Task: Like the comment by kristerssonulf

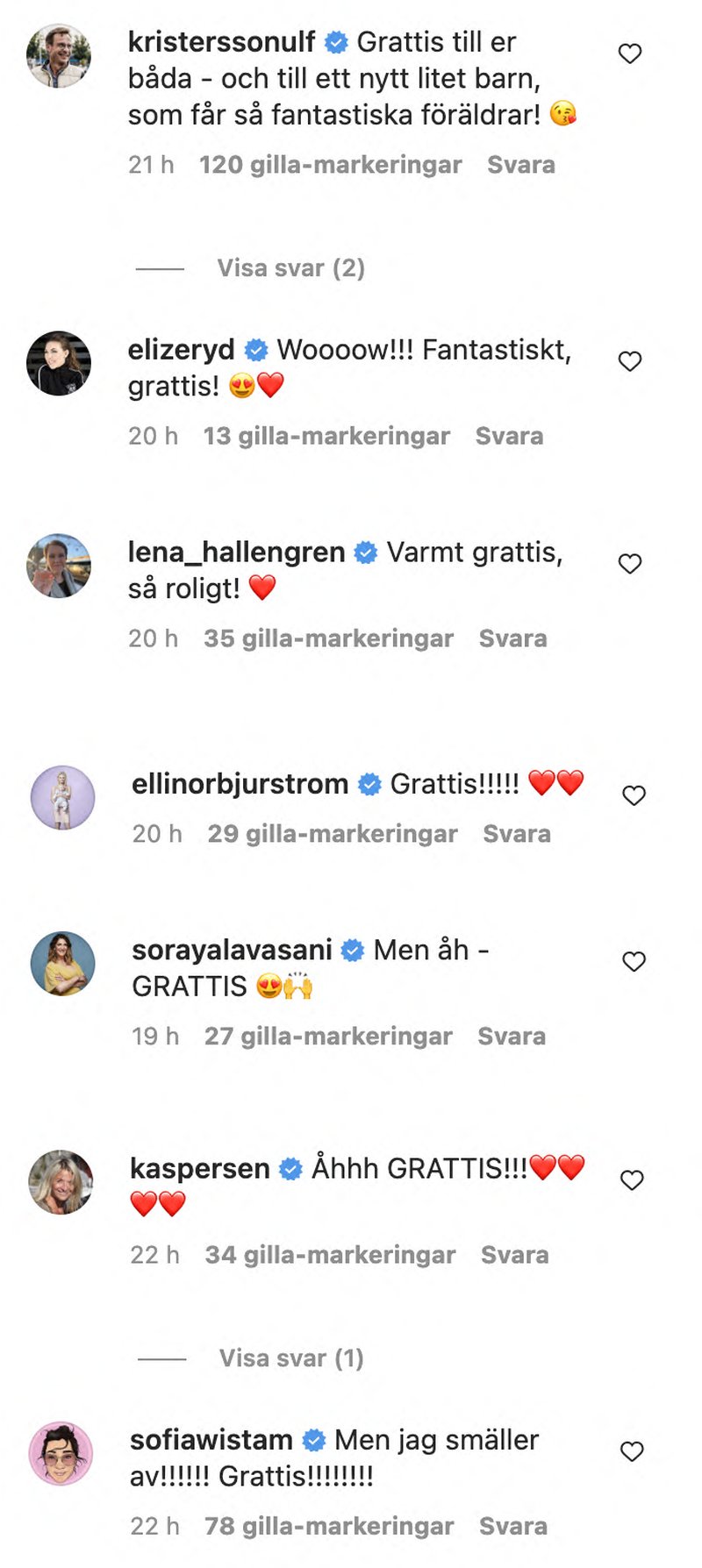Action: tap(630, 53)
